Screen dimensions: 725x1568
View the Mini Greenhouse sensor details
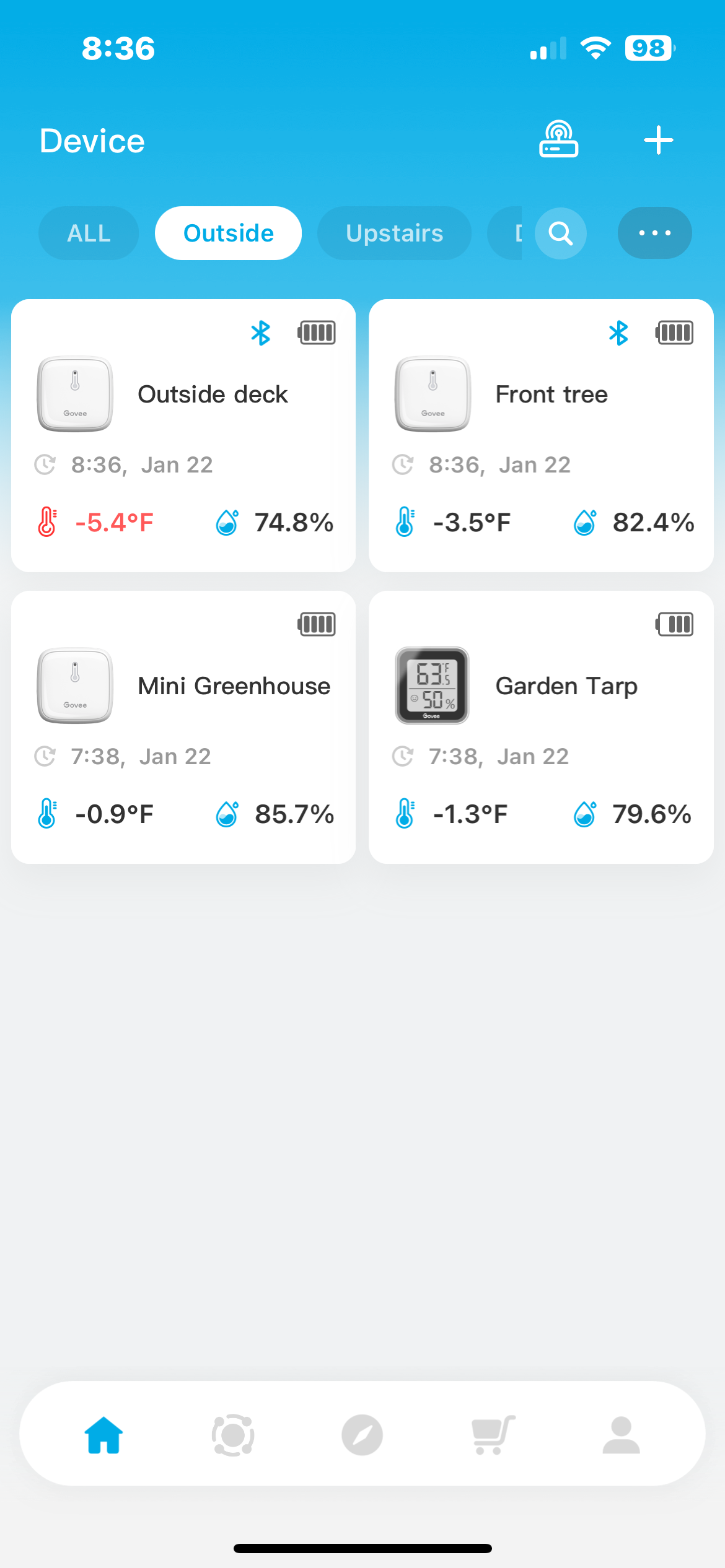coord(183,727)
